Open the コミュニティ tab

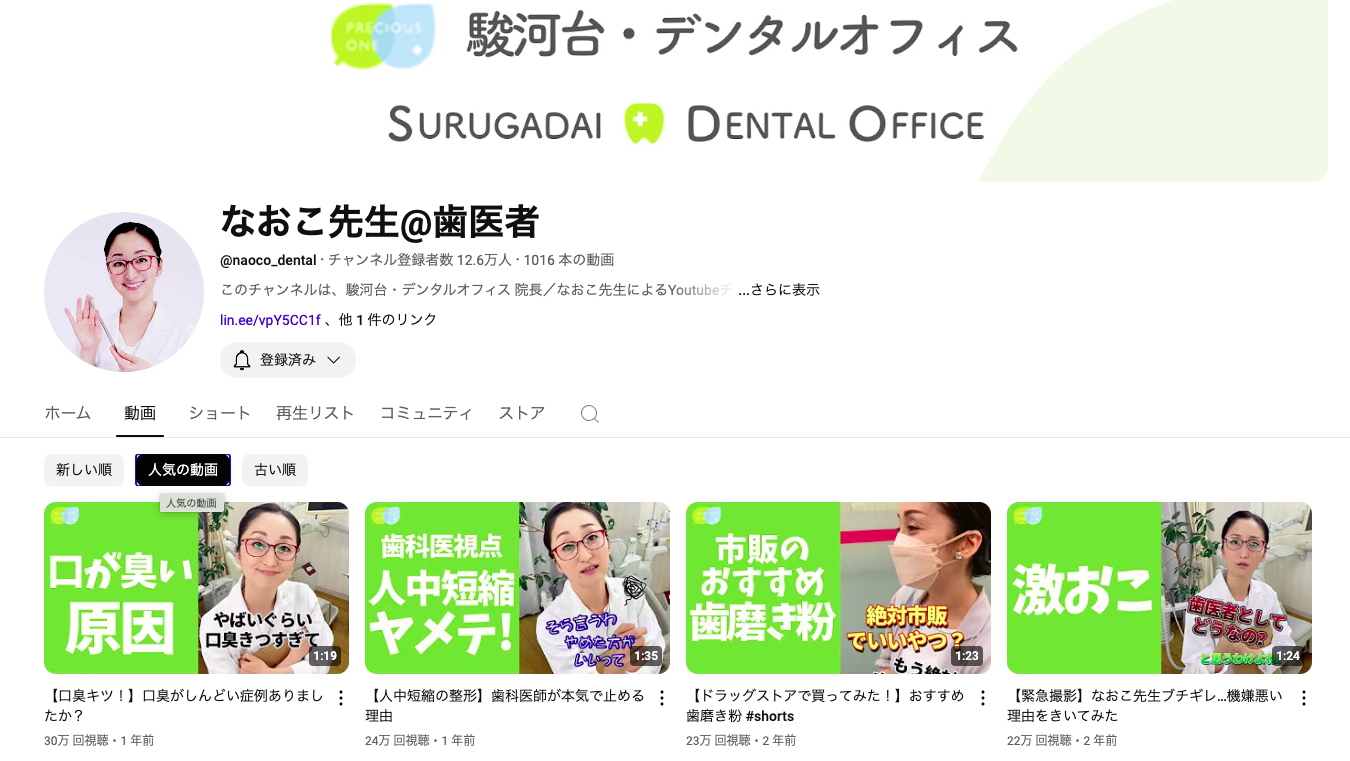426,413
